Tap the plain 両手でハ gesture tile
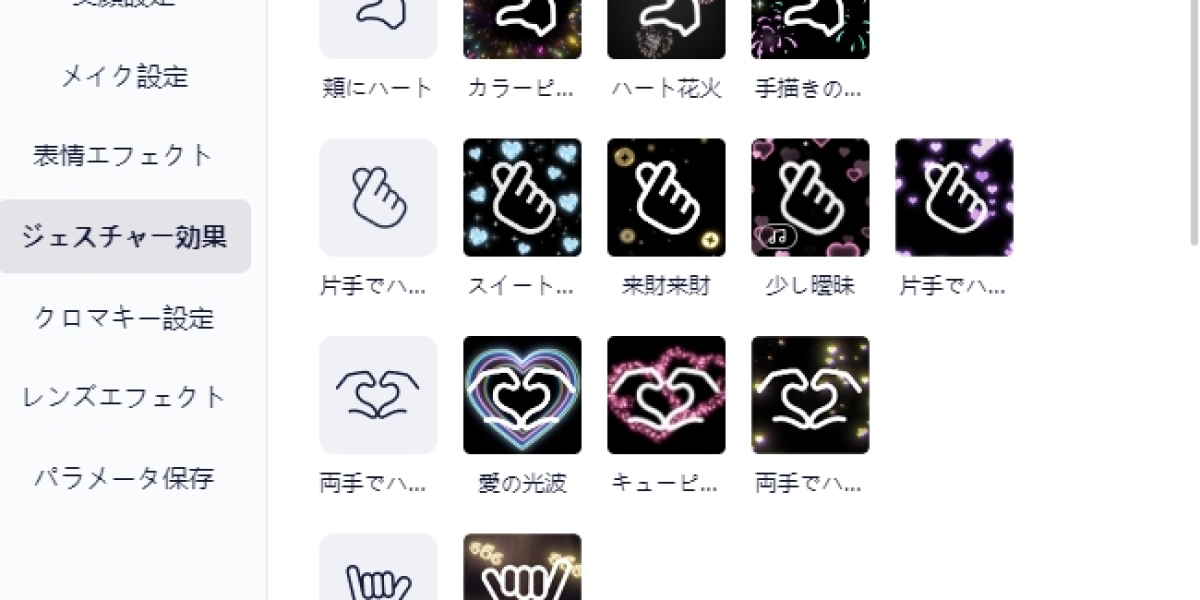The width and height of the screenshot is (1200, 600). [378, 395]
